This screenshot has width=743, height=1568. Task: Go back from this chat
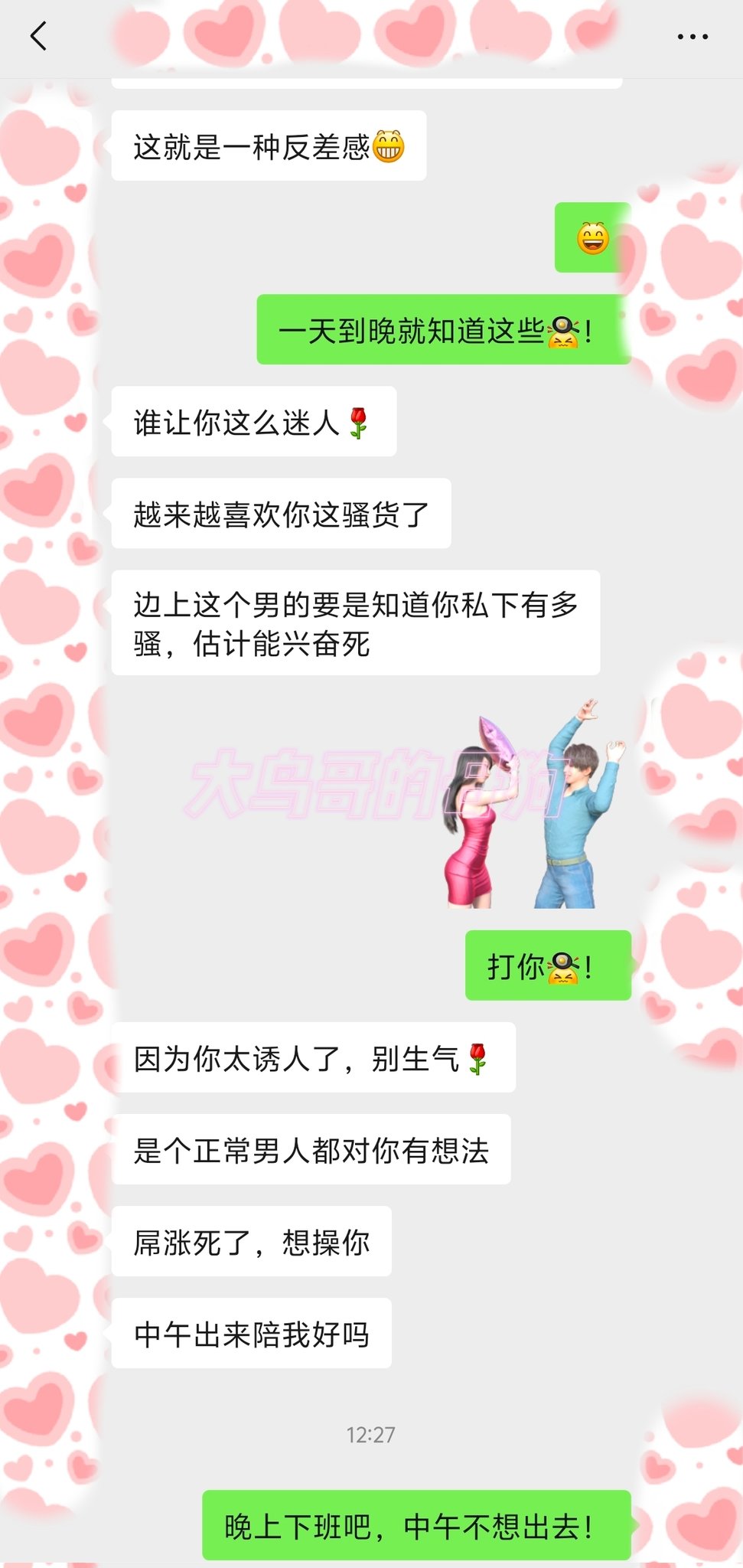coord(38,36)
